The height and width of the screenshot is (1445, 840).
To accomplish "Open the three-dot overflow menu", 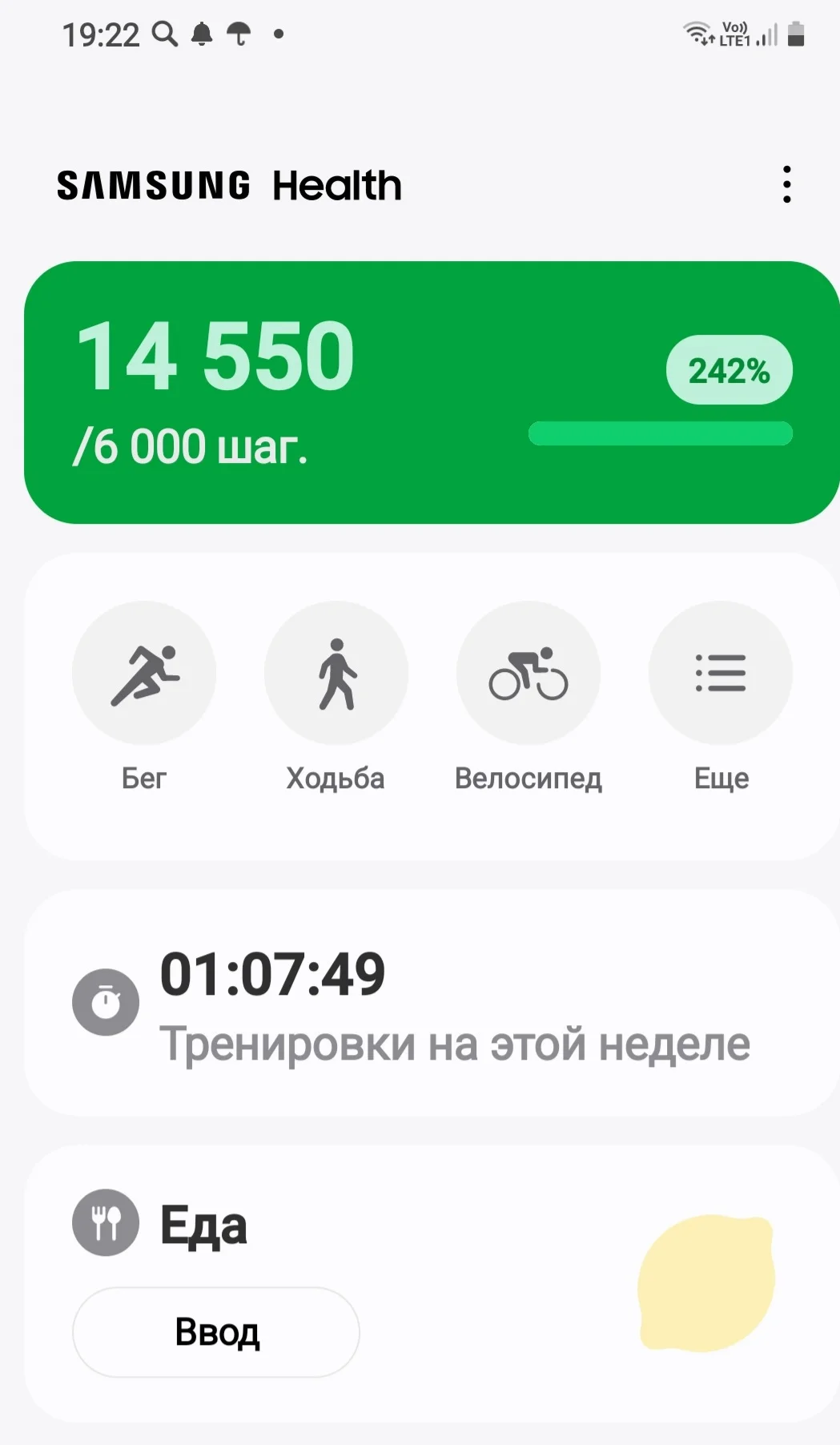I will click(786, 183).
